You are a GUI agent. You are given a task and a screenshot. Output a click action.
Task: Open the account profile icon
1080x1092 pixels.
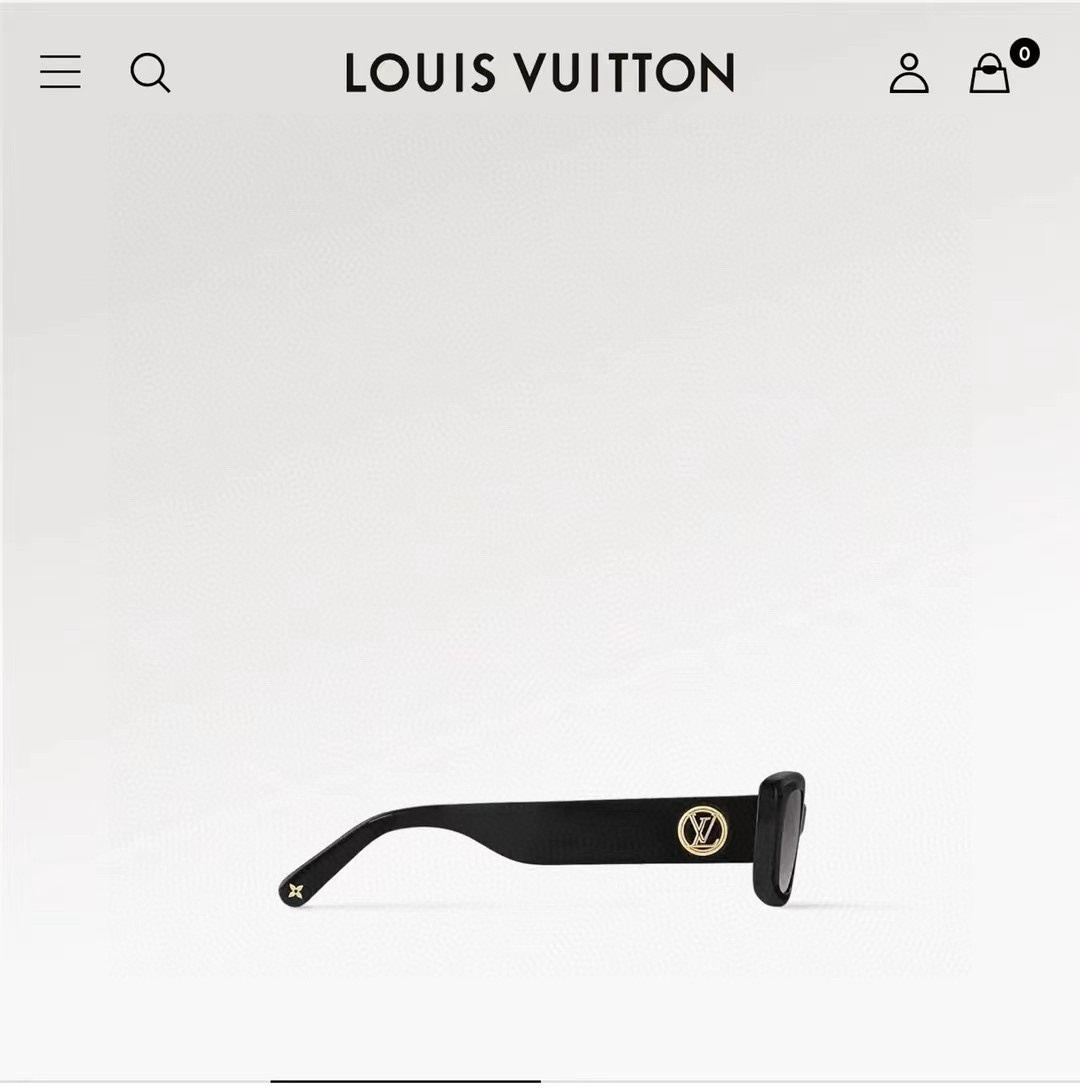pyautogui.click(x=908, y=73)
